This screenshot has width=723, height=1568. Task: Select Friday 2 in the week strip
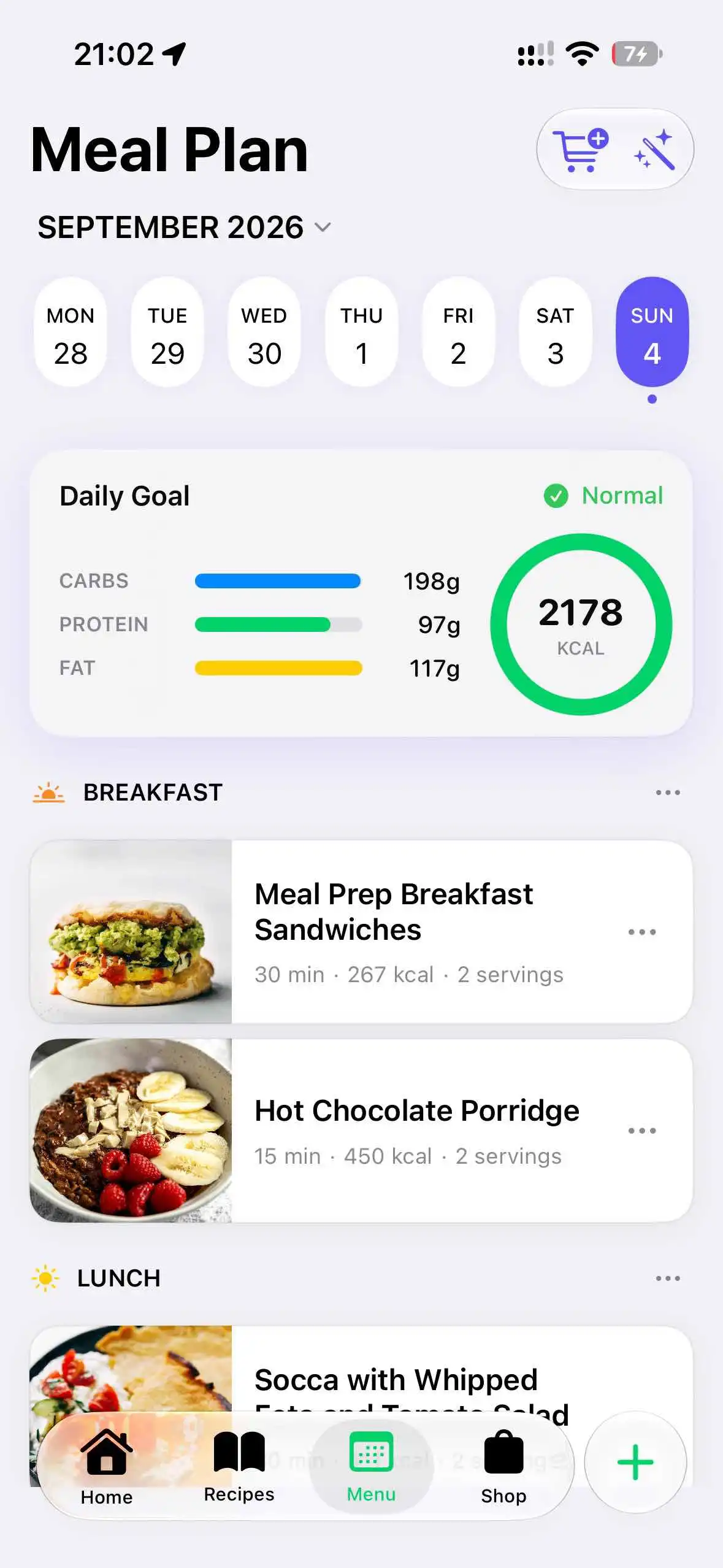(x=458, y=332)
